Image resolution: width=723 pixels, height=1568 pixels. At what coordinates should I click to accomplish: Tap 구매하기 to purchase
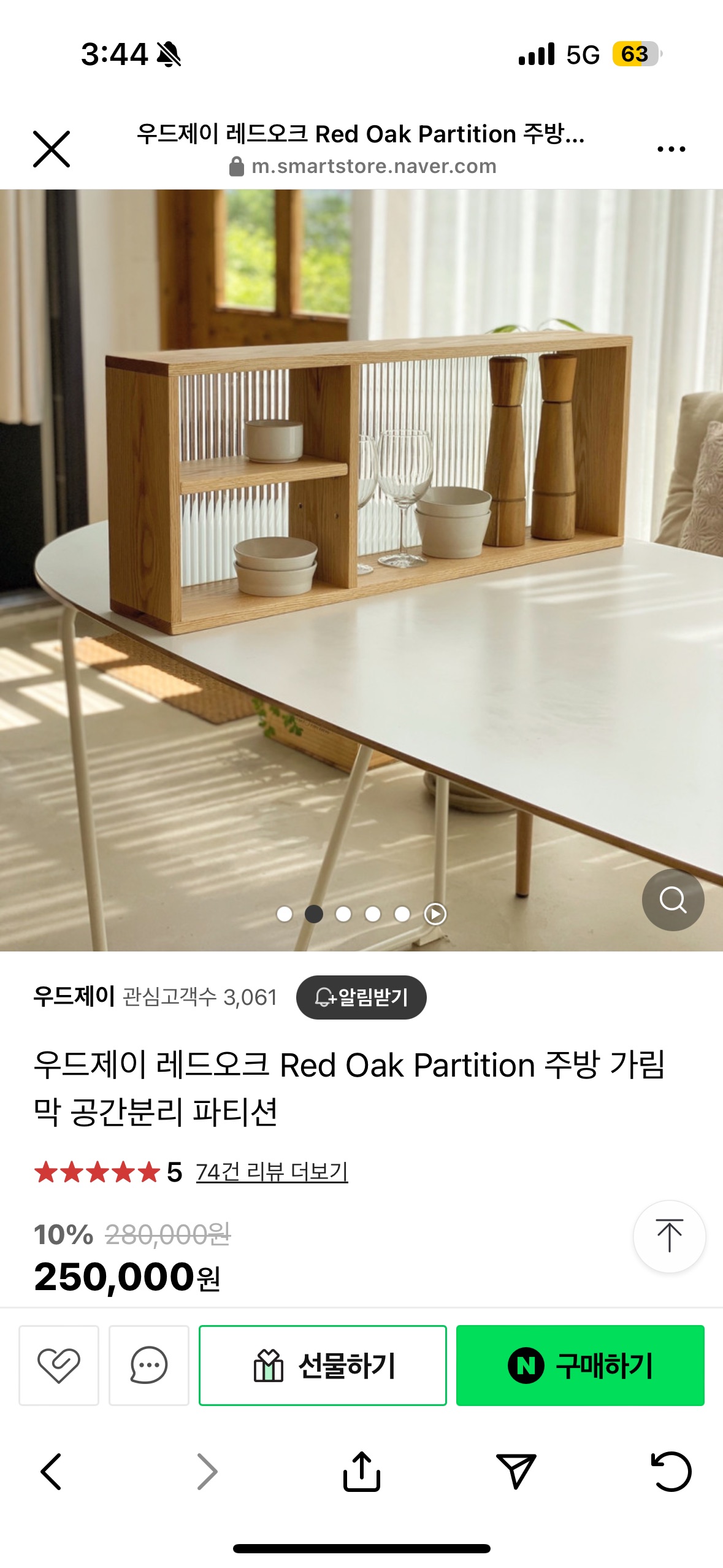[x=580, y=1365]
